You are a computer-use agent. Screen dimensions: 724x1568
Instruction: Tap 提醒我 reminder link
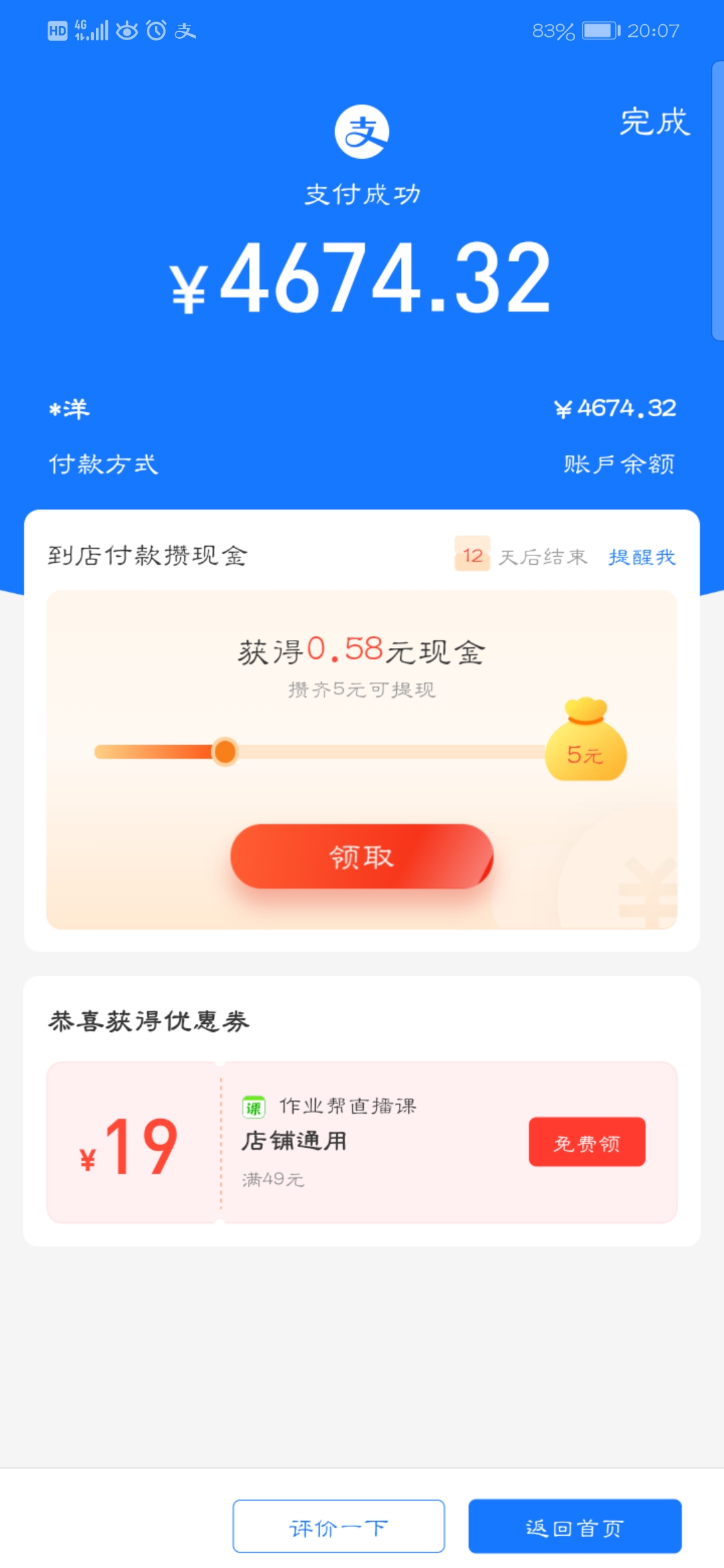(x=642, y=557)
